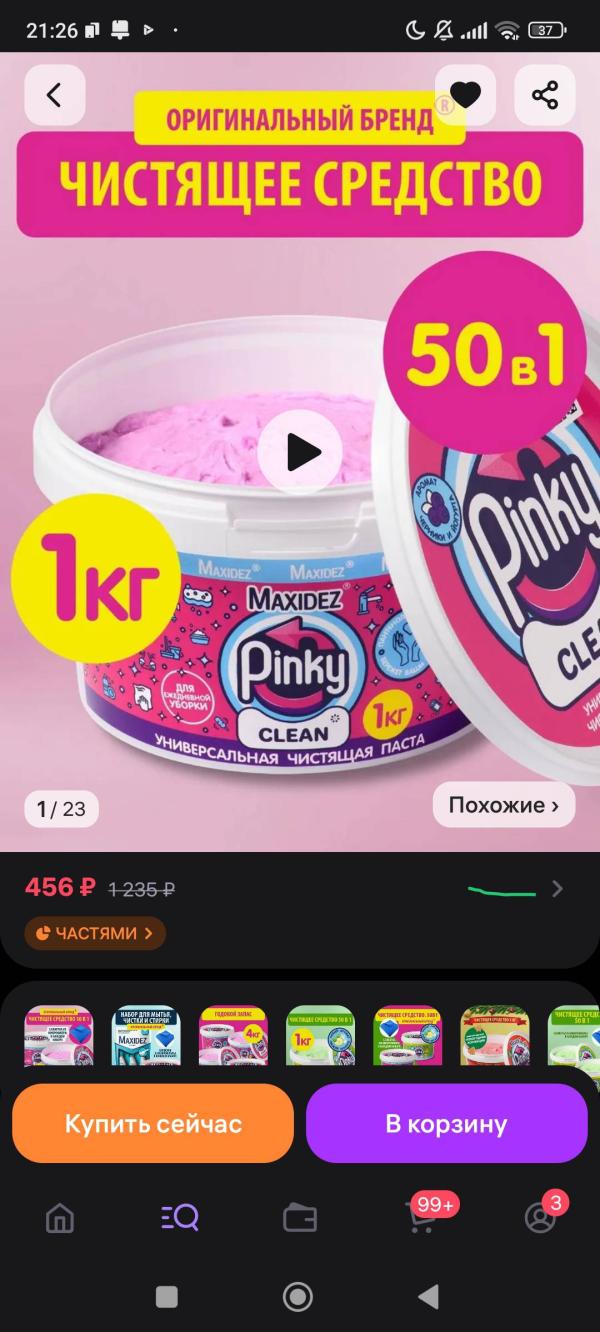Screen dimensions: 600x1332
Task: Open the Похожие similar items button
Action: [504, 805]
